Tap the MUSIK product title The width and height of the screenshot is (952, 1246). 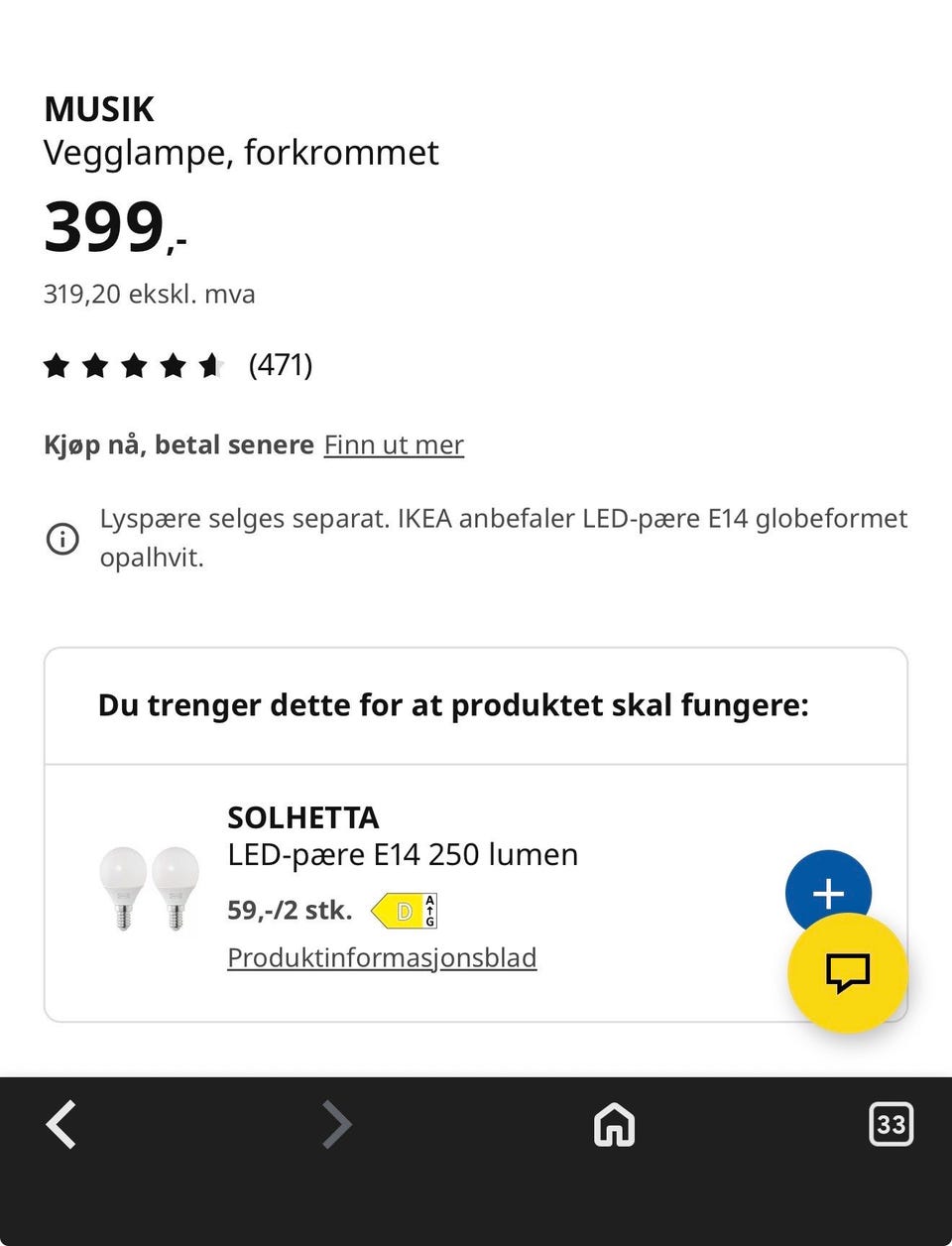98,107
